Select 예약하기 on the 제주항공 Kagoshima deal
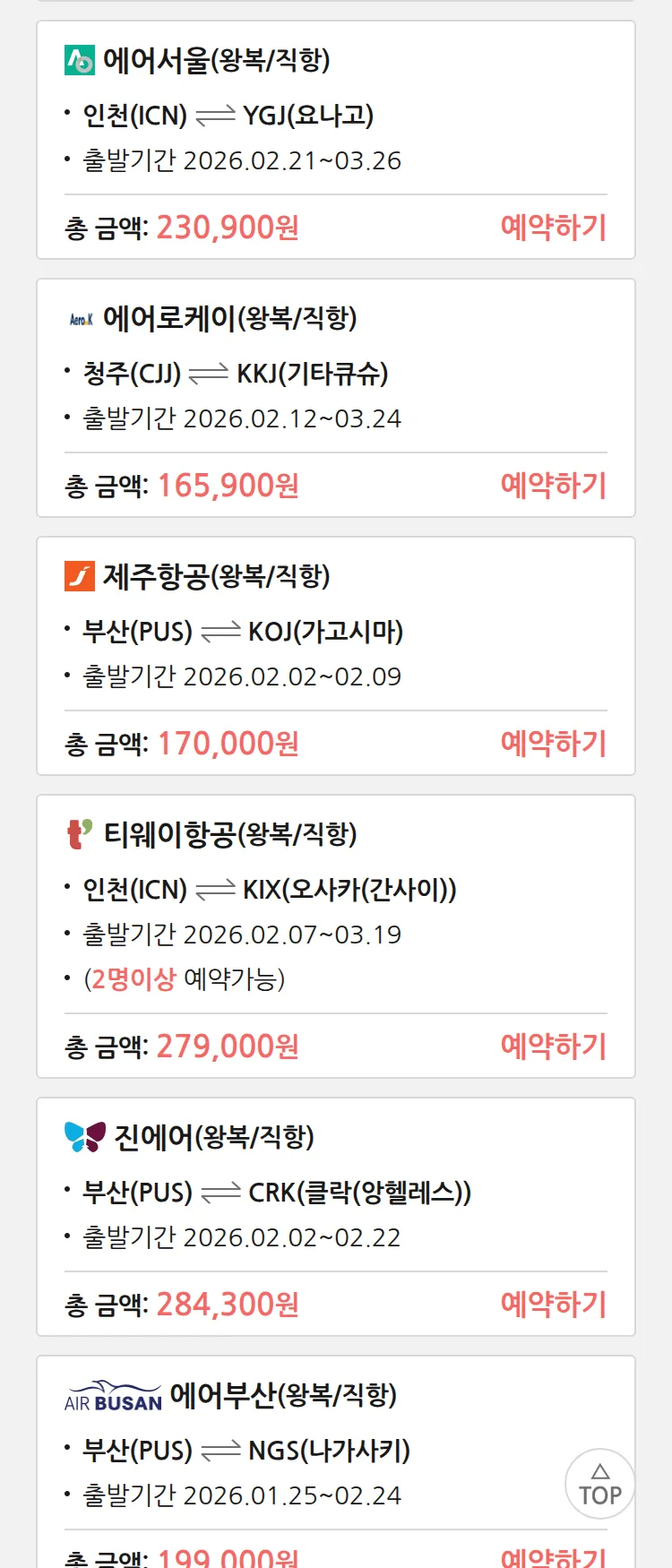The image size is (672, 1568). (x=553, y=744)
